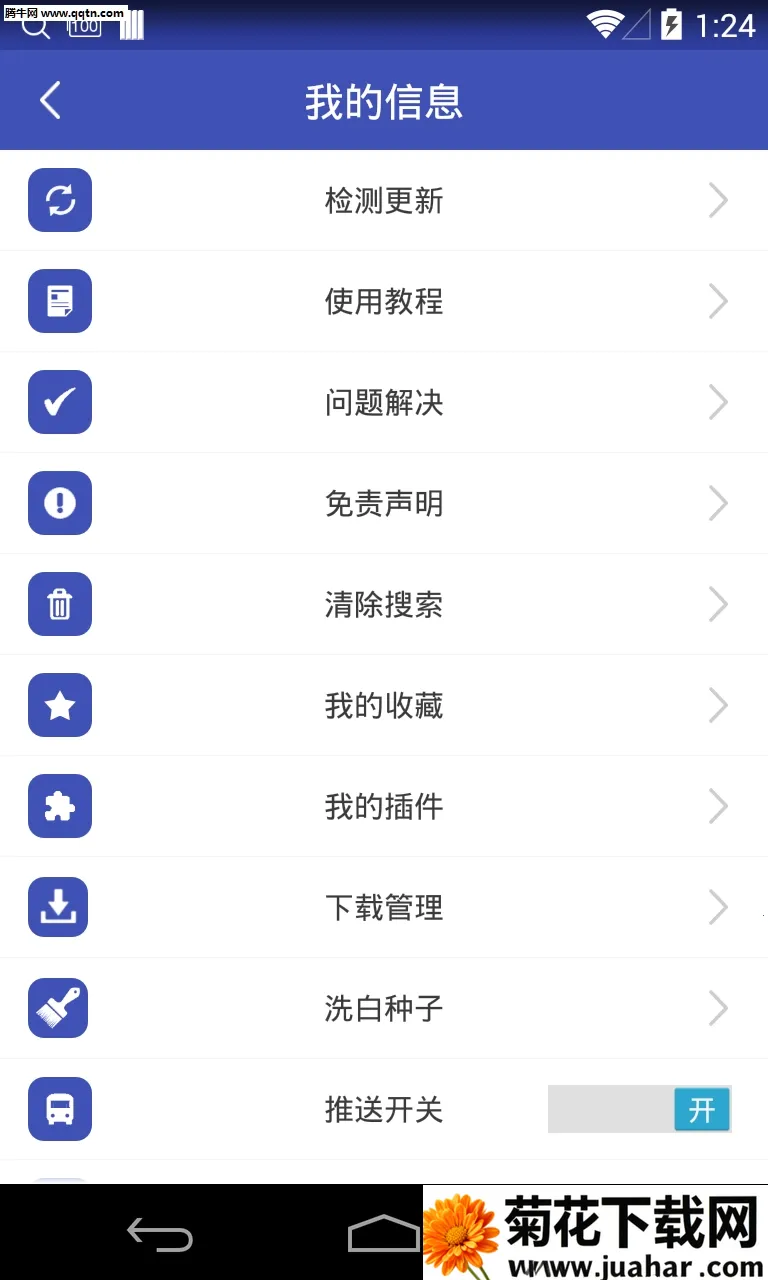Expand the 下载管理 entry chevron

coord(718,907)
